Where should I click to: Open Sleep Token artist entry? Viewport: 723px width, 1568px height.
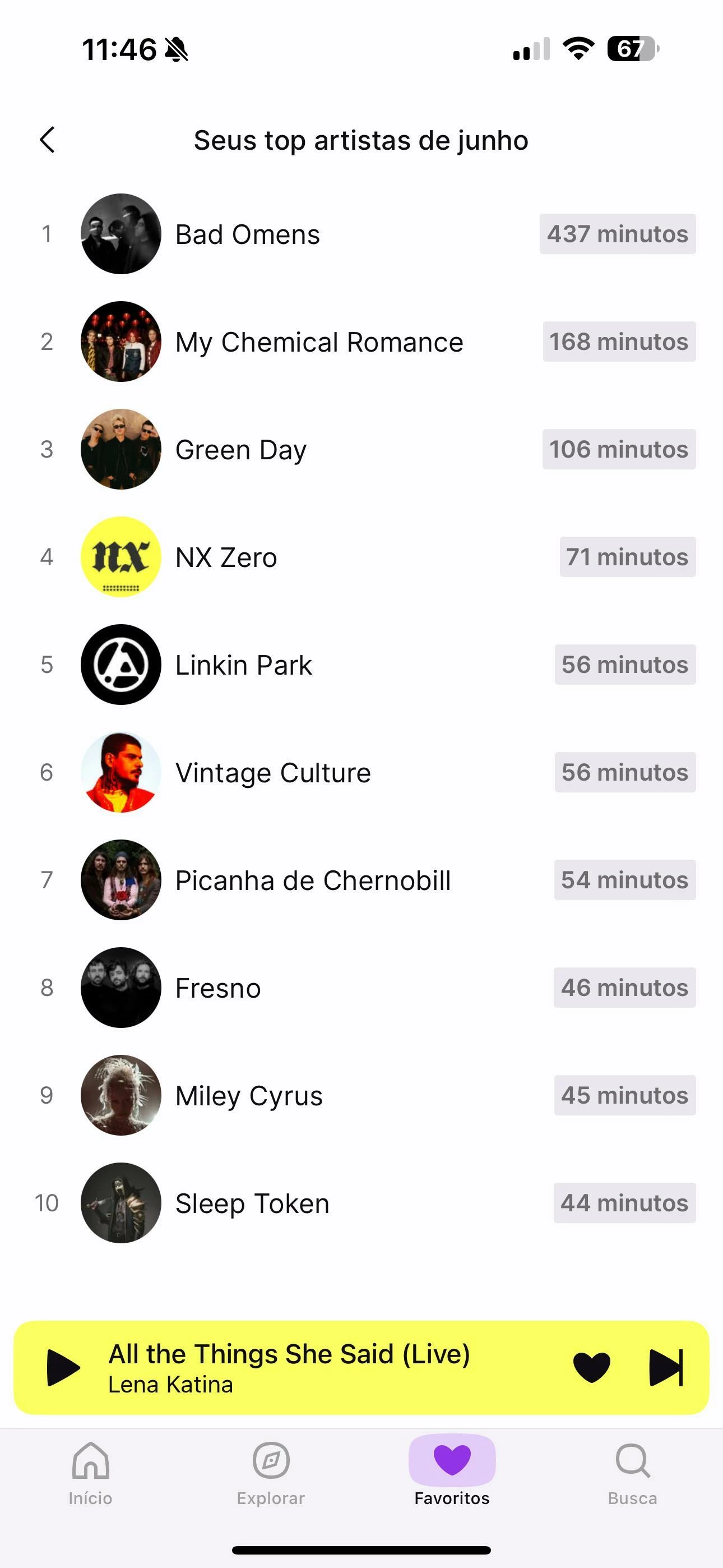pyautogui.click(x=252, y=1203)
